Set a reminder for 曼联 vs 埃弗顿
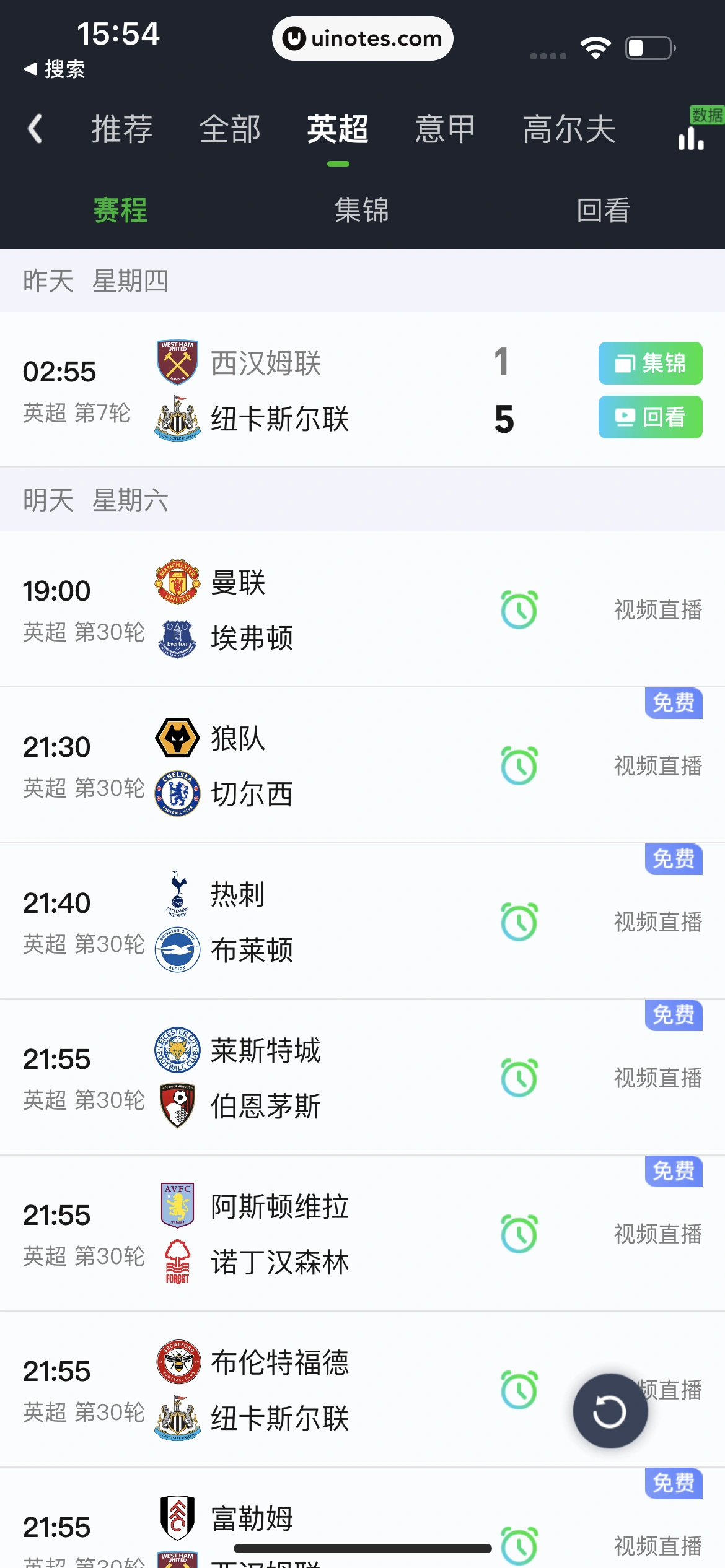725x1568 pixels. pos(519,609)
